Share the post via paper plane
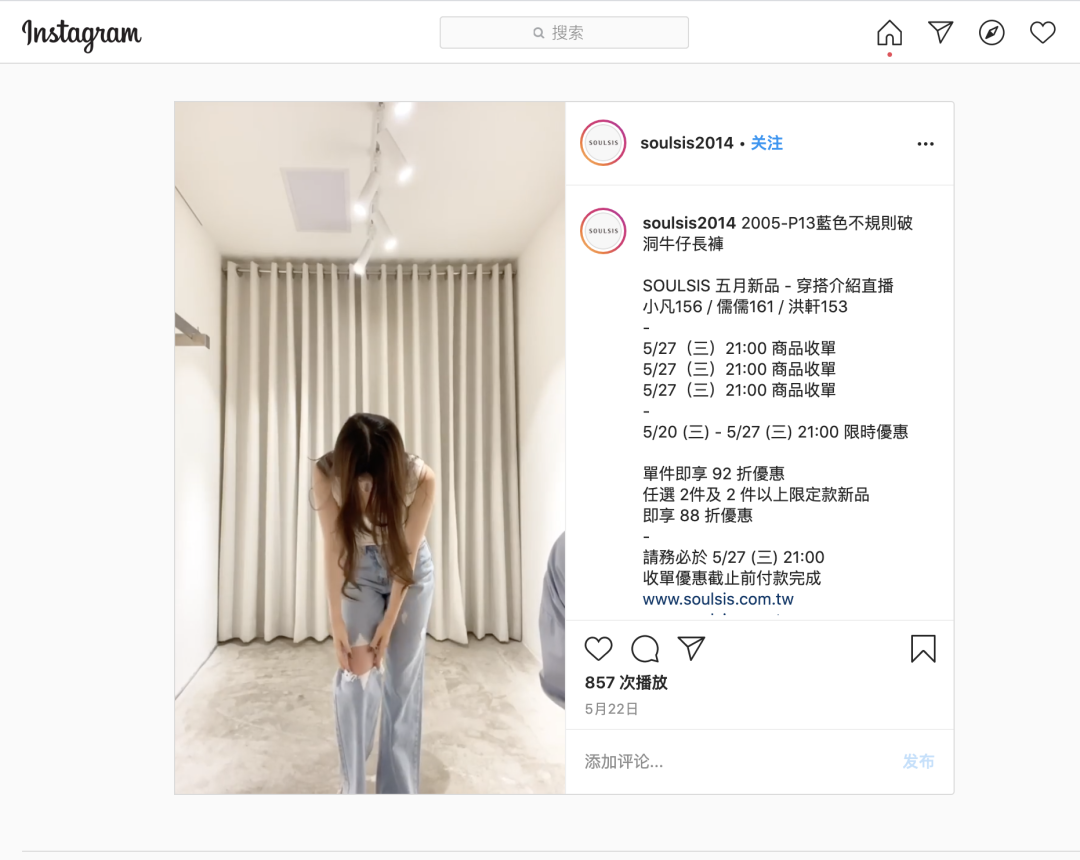1080x860 pixels. 691,649
